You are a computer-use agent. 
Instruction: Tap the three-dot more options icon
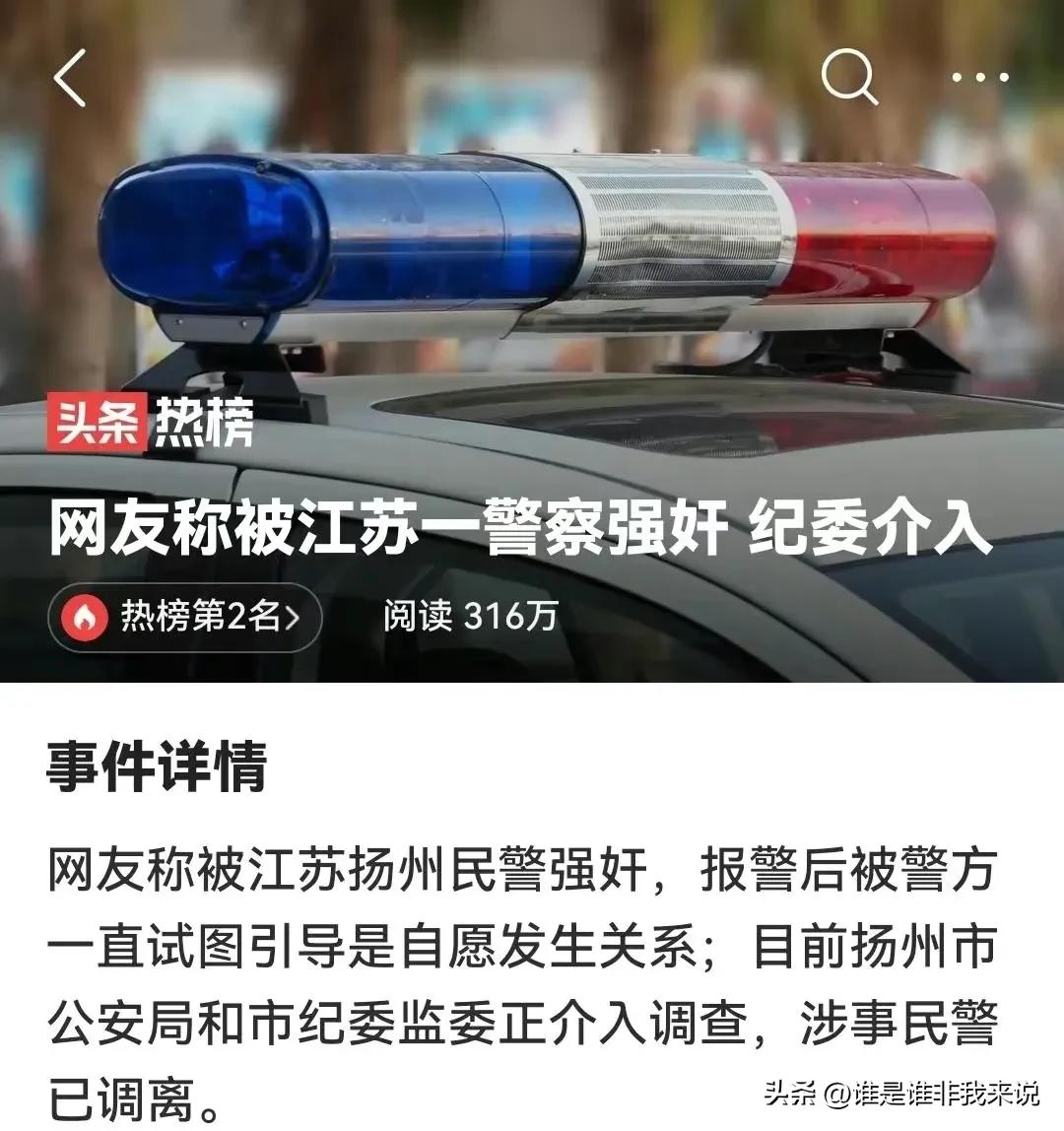pos(978,77)
